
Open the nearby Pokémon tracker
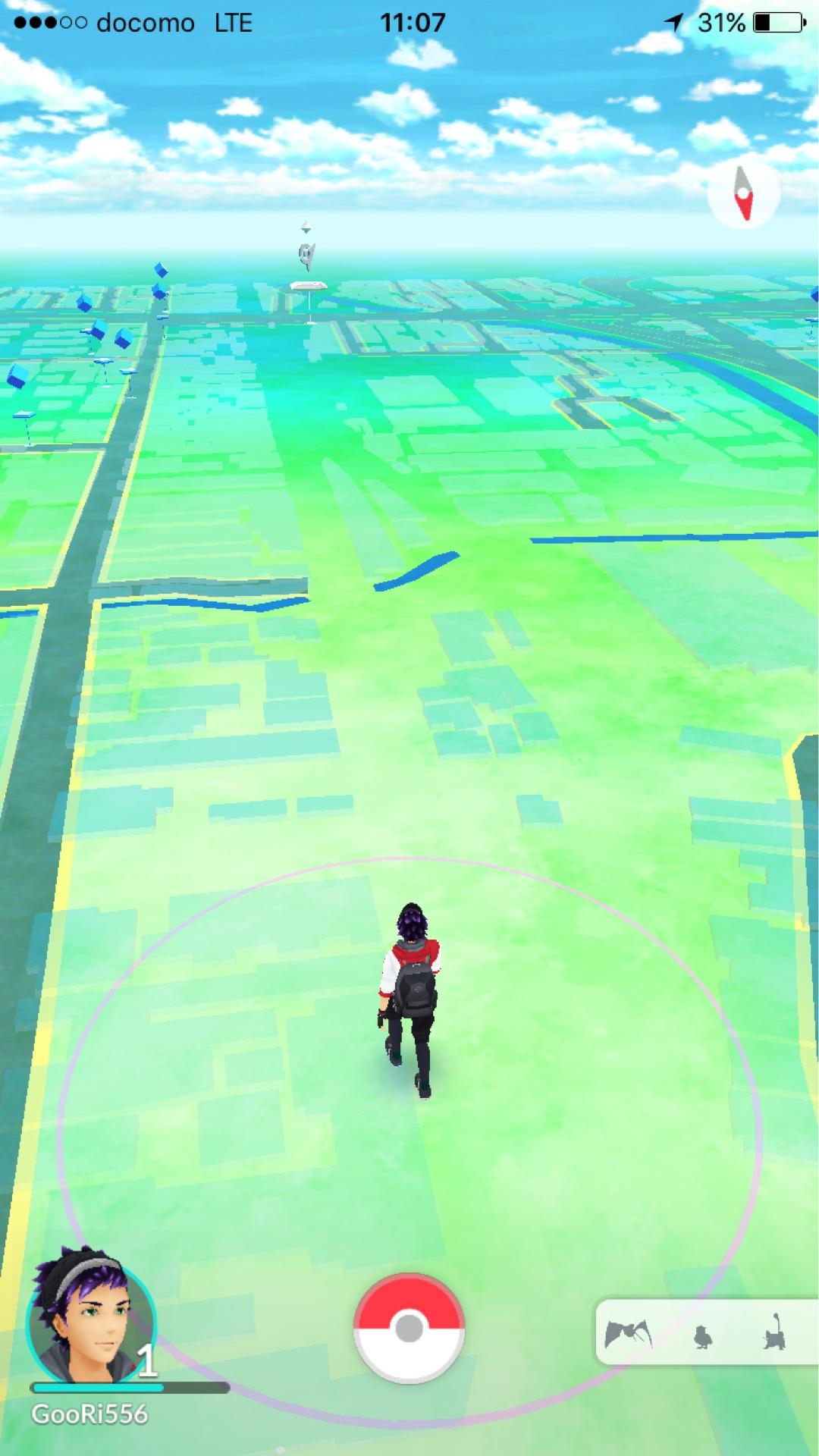[705, 1332]
